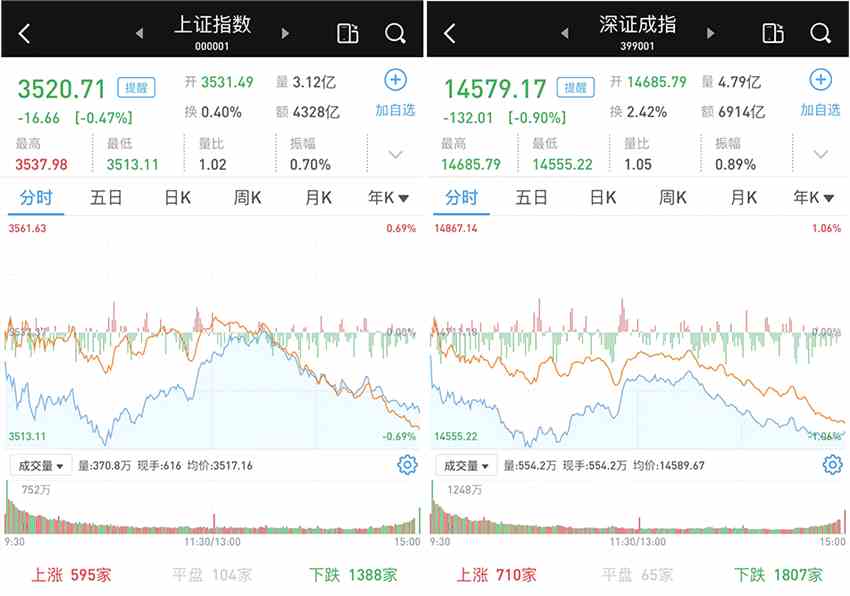Open chart settings gear for 深证成指
The width and height of the screenshot is (850, 596).
[832, 464]
